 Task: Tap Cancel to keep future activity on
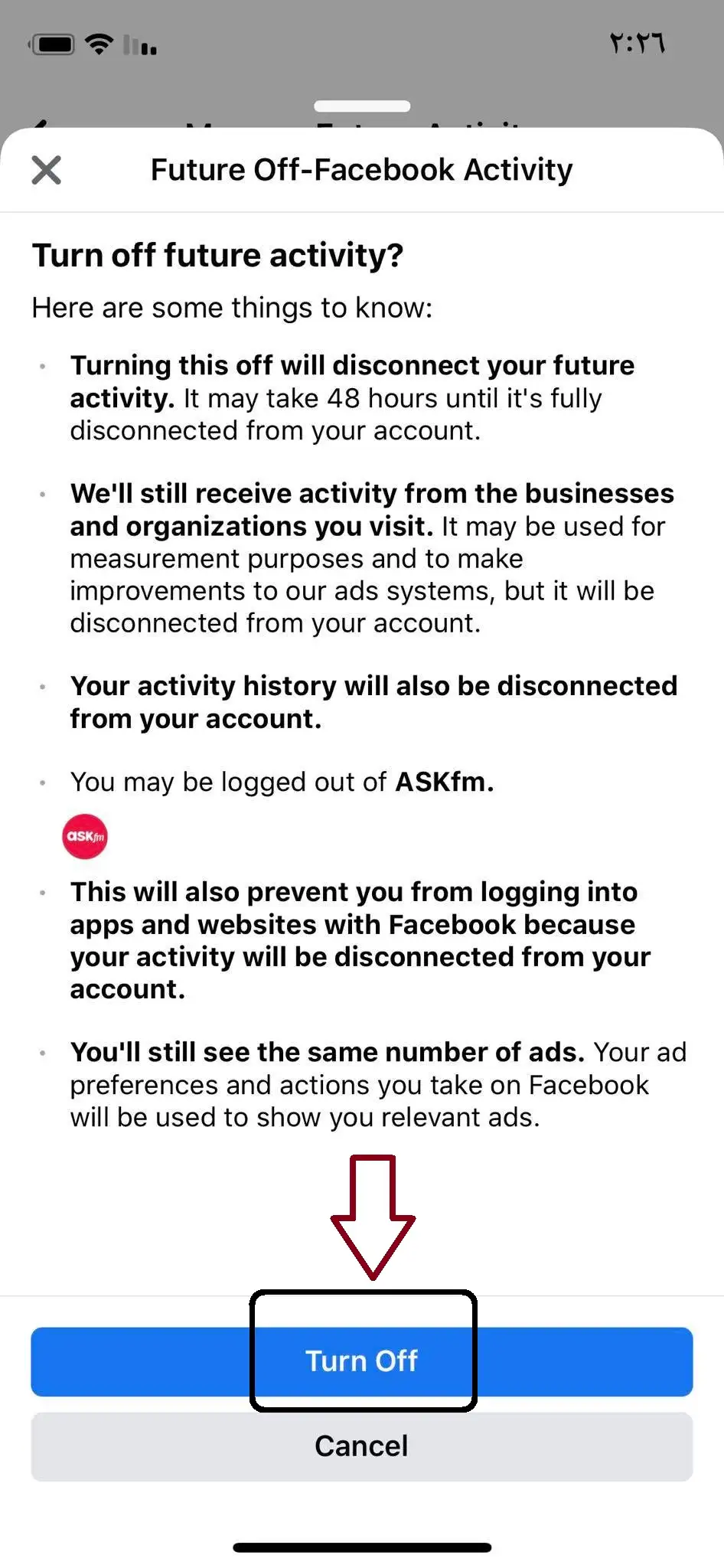(362, 1446)
